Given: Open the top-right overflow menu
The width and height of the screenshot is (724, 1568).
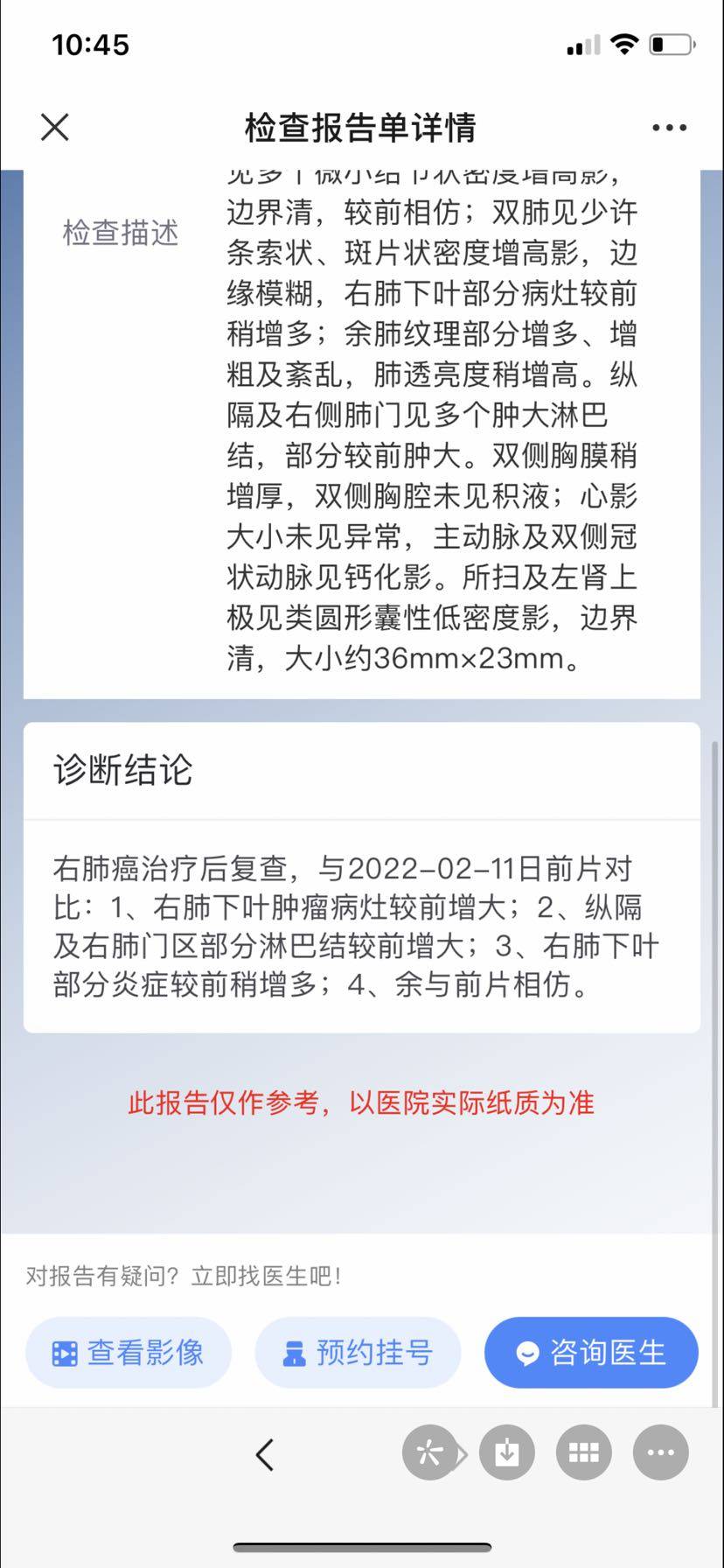Looking at the screenshot, I should click(x=669, y=128).
